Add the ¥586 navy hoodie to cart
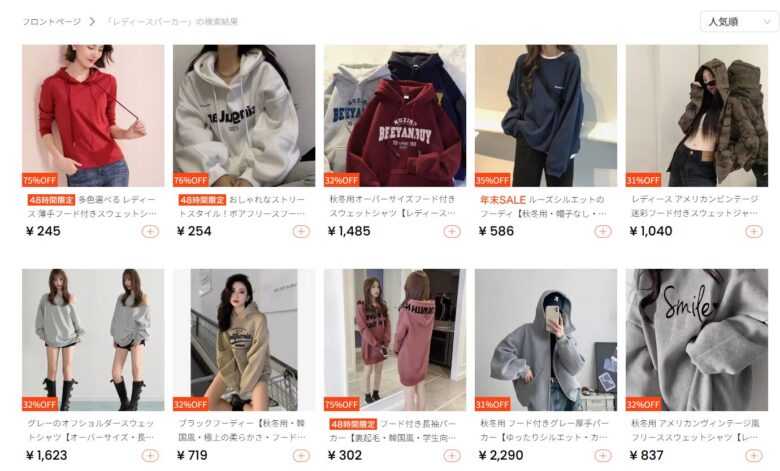 coord(603,231)
